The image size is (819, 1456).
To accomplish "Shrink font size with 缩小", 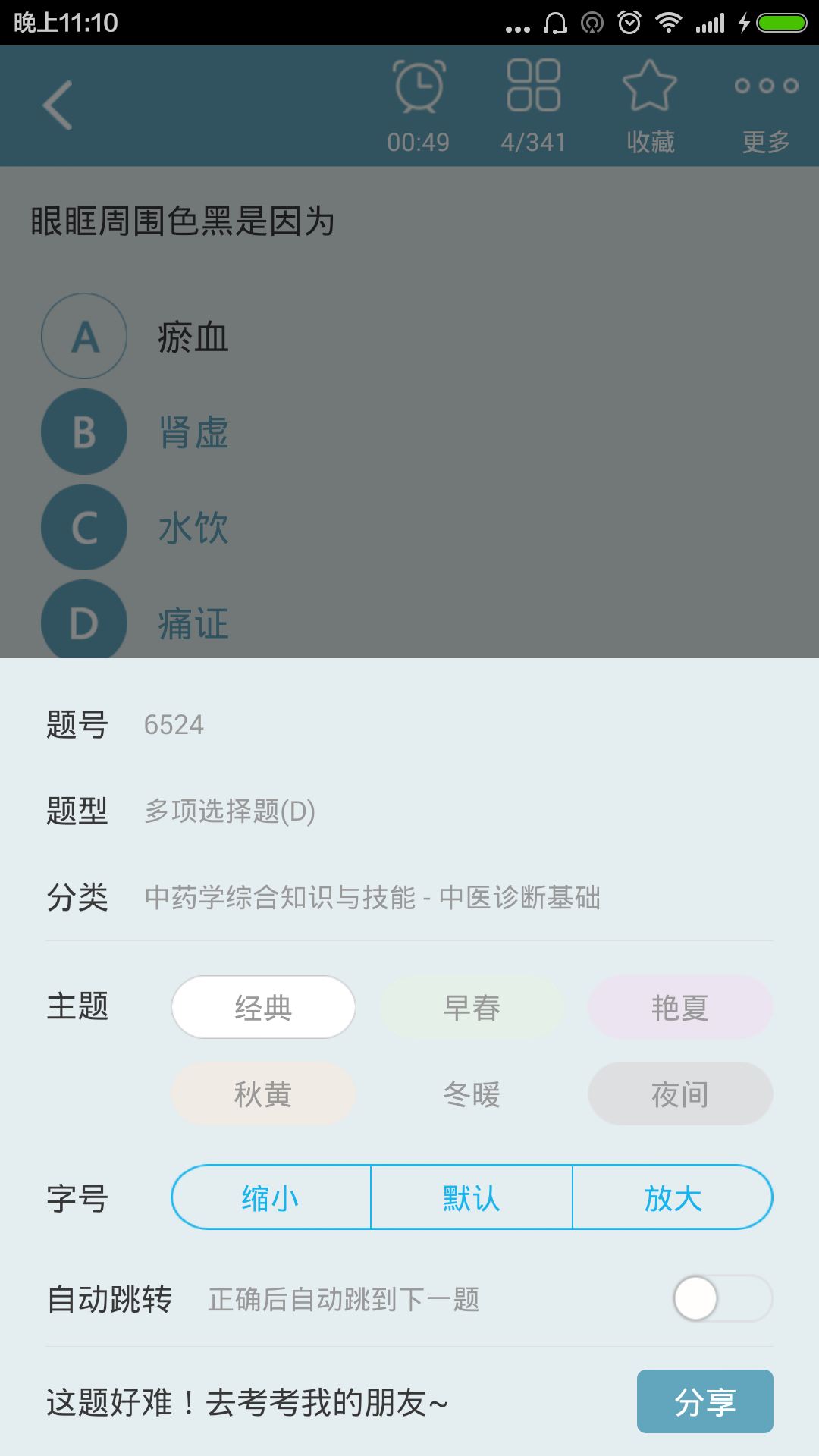I will coord(271,1197).
